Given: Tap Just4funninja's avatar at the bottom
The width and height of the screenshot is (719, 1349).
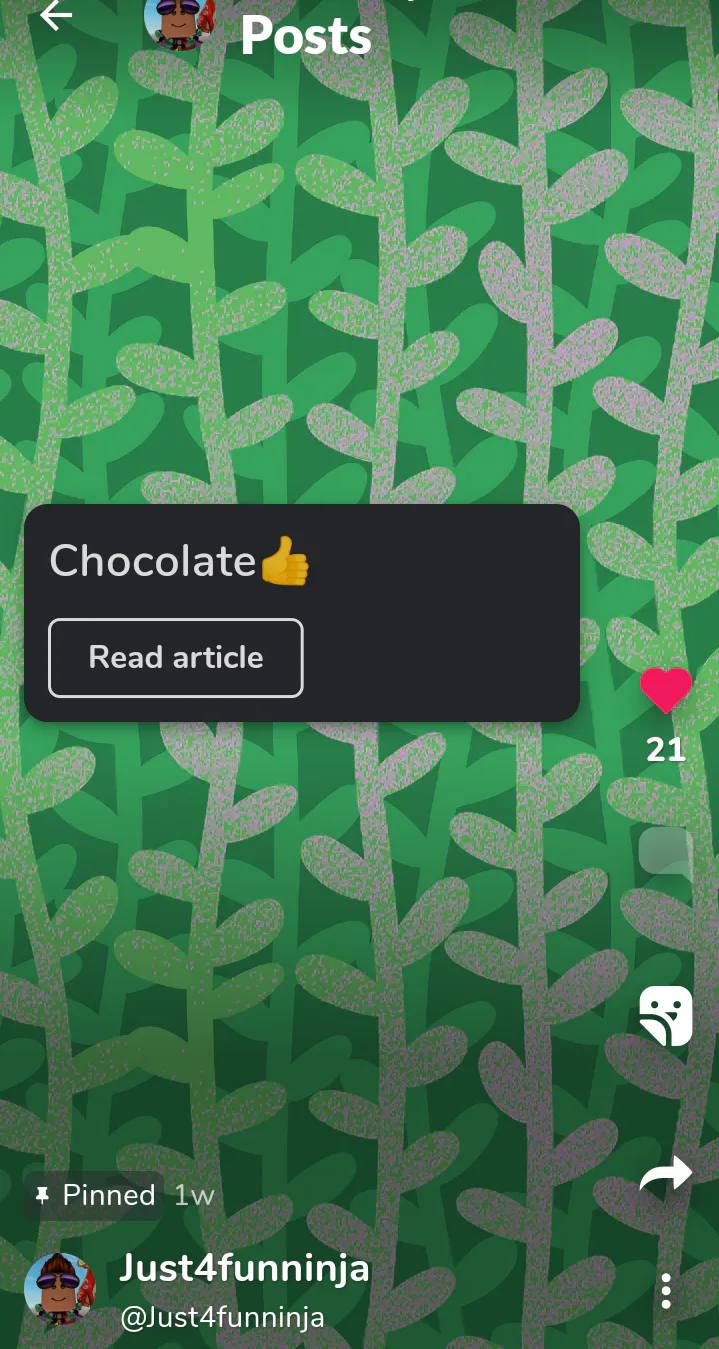Looking at the screenshot, I should pyautogui.click(x=58, y=1288).
